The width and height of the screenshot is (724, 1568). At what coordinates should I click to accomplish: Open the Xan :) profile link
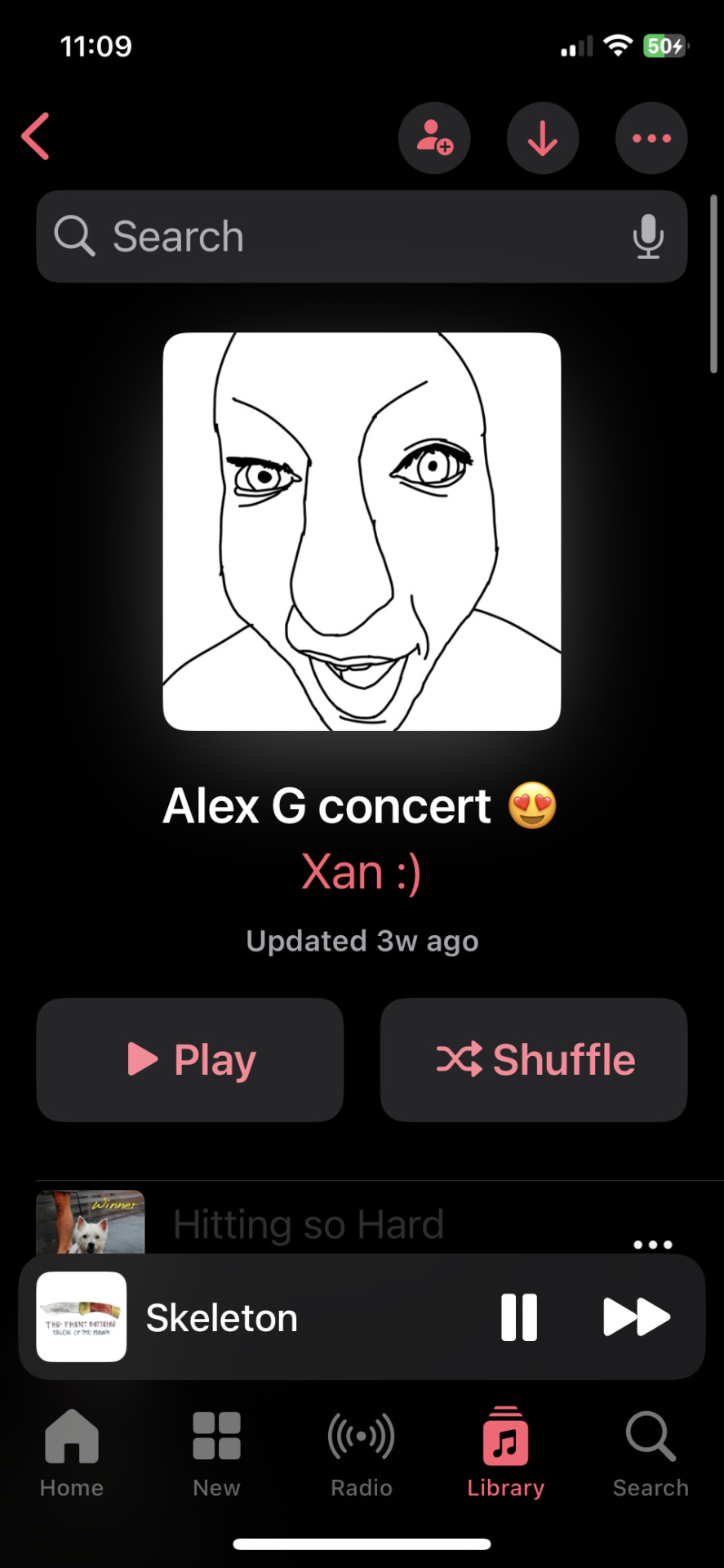coord(361,872)
